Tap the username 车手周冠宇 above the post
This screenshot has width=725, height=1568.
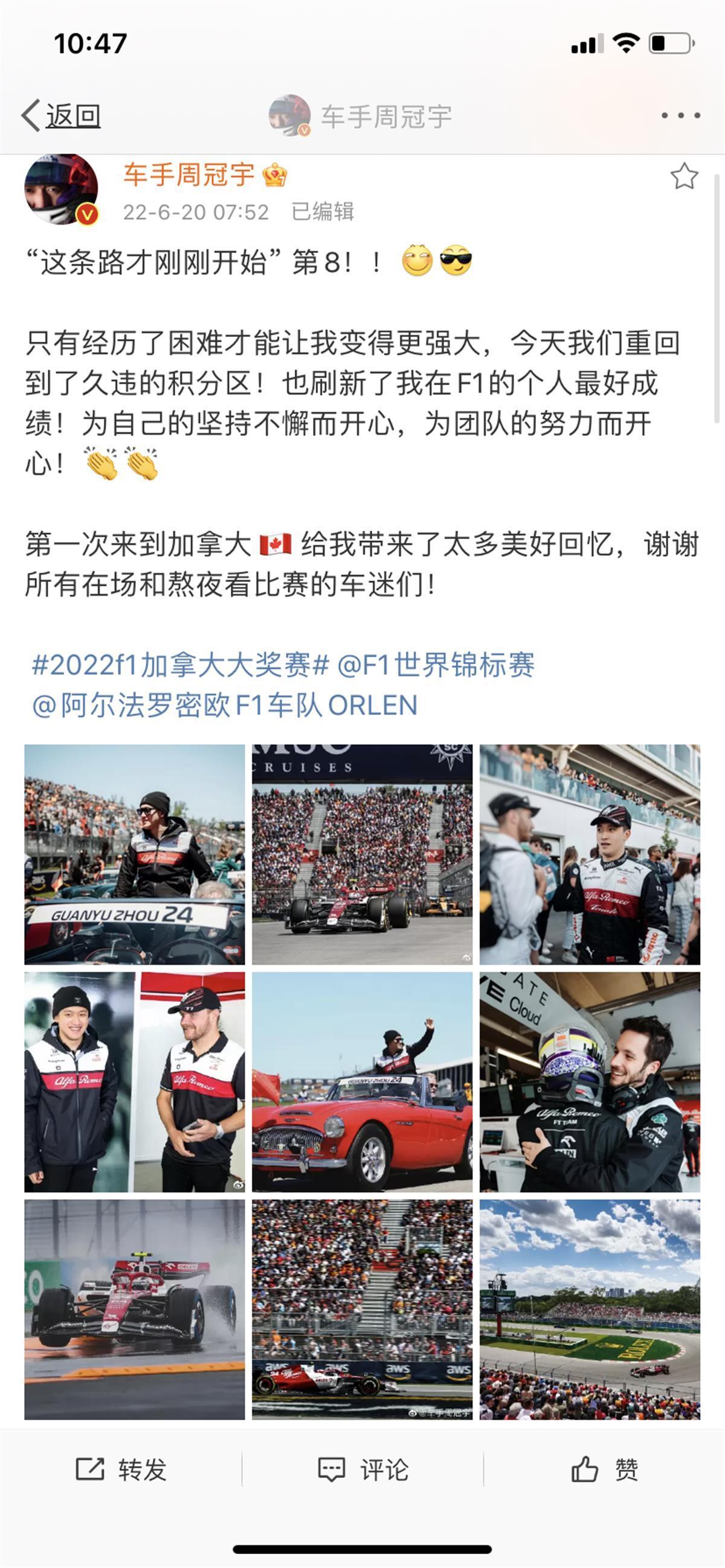(189, 175)
